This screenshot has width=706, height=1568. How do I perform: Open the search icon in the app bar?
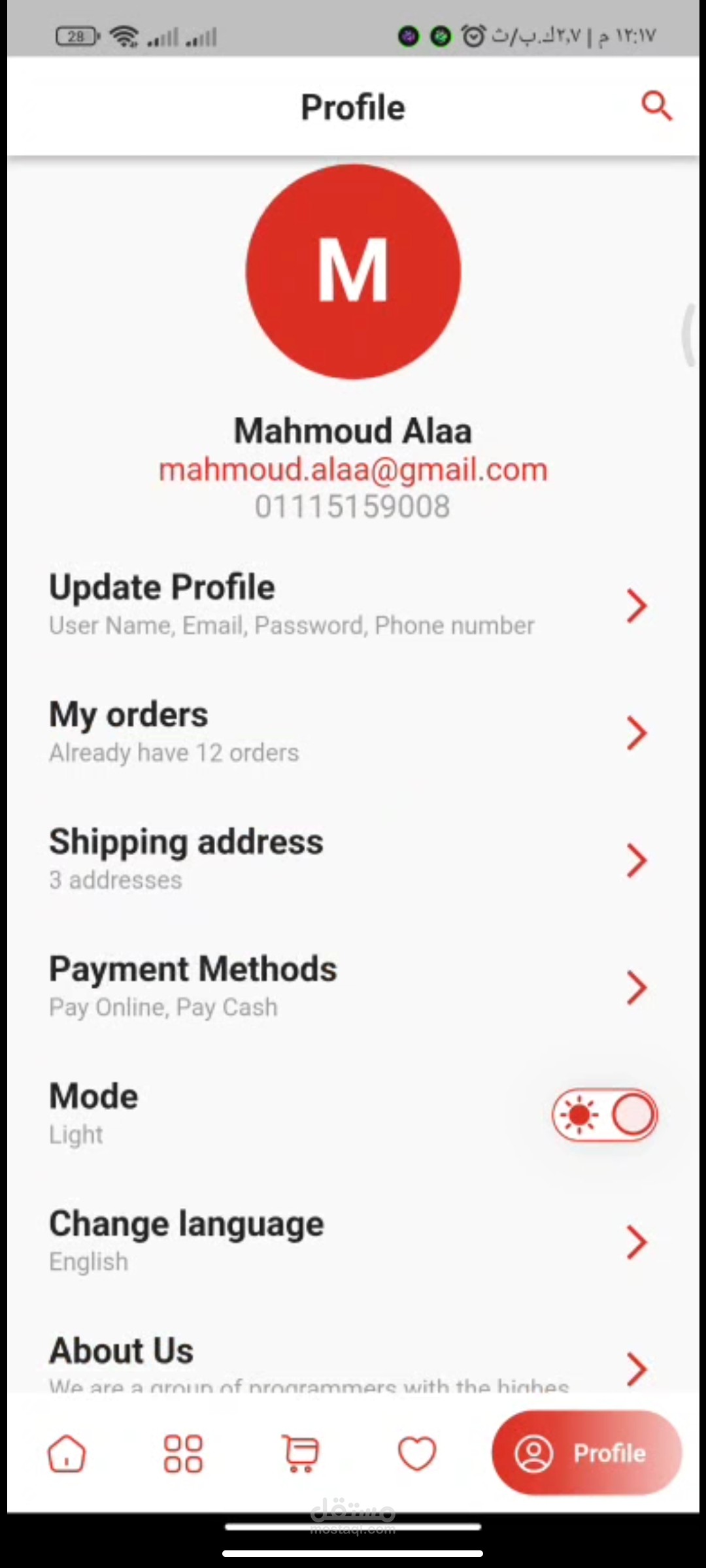coord(656,106)
